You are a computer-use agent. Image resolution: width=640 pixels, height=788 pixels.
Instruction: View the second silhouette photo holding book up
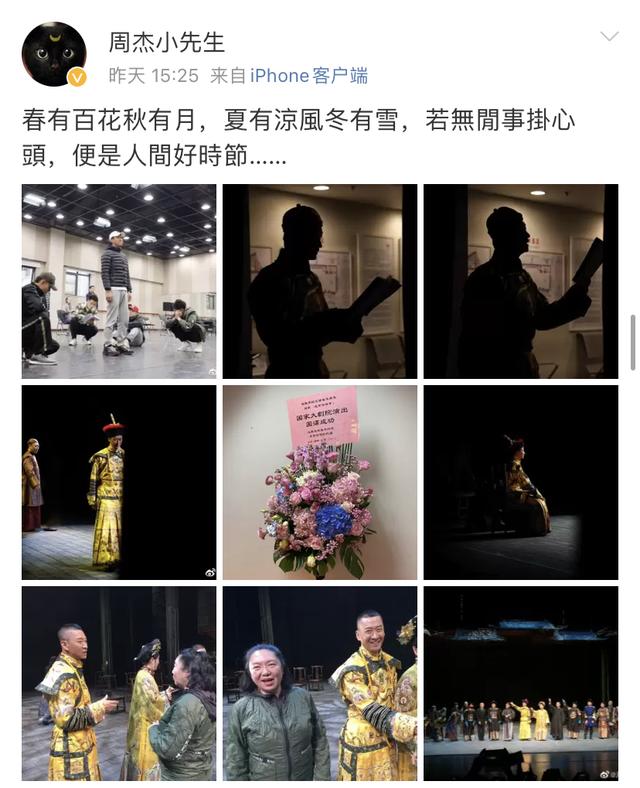520,281
